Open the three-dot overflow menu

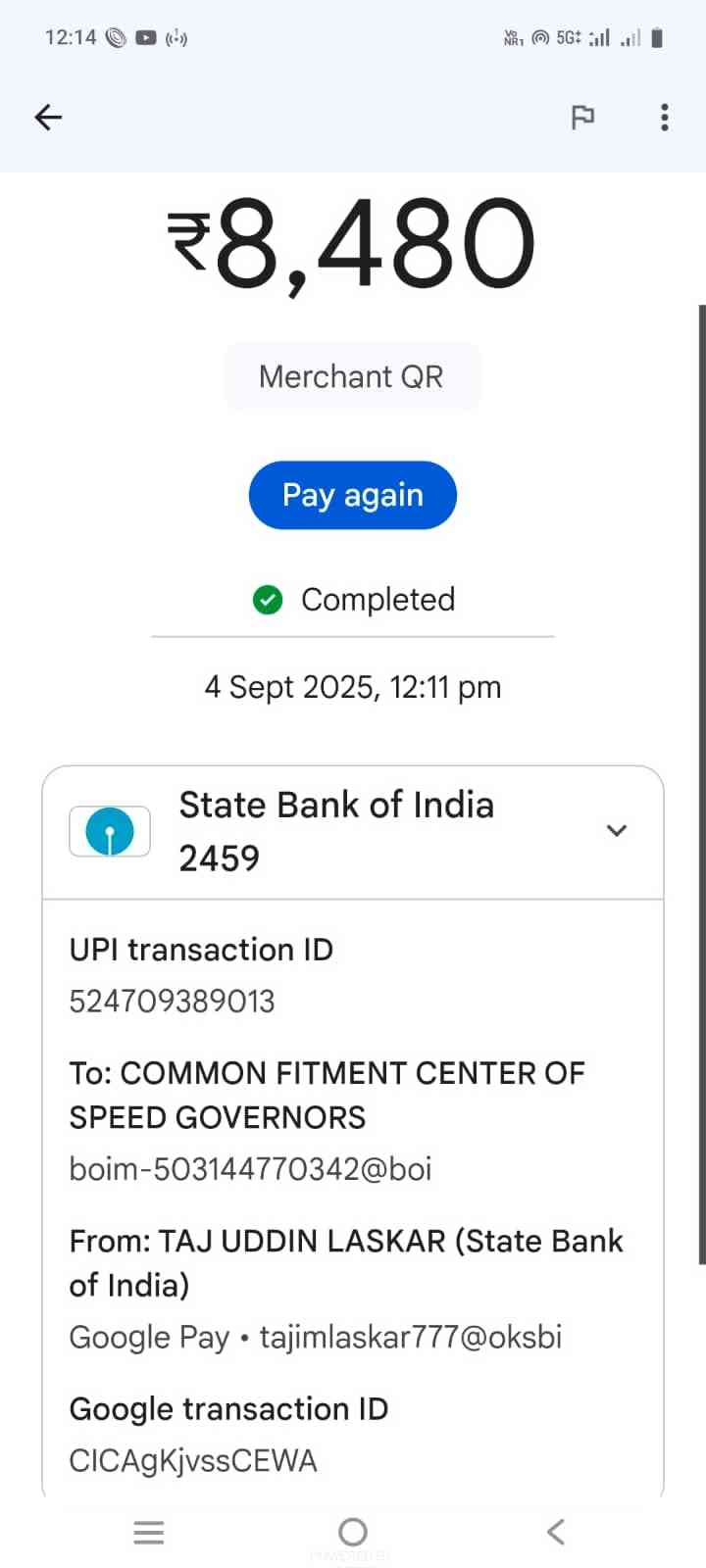665,118
